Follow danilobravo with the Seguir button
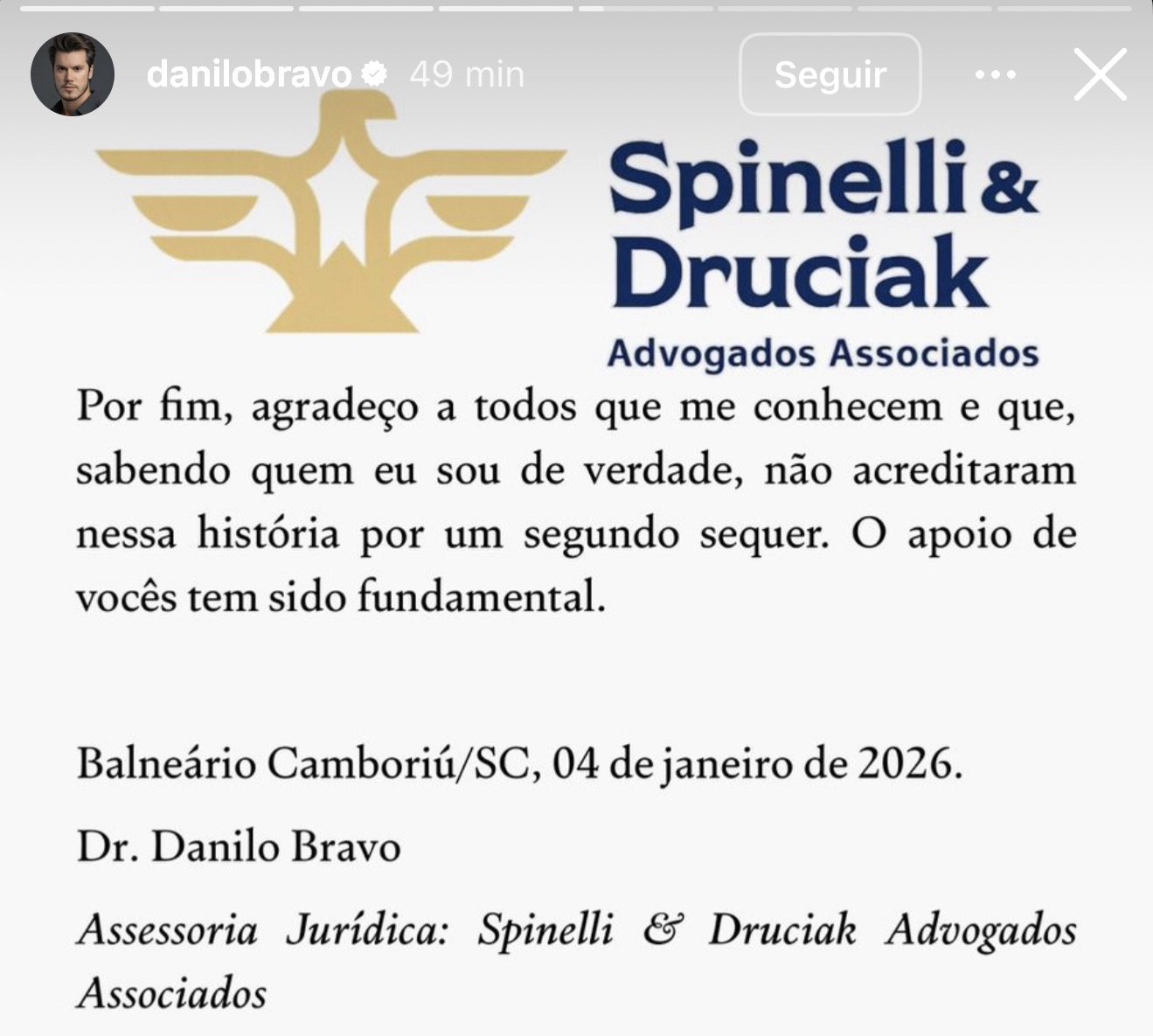 (x=830, y=74)
